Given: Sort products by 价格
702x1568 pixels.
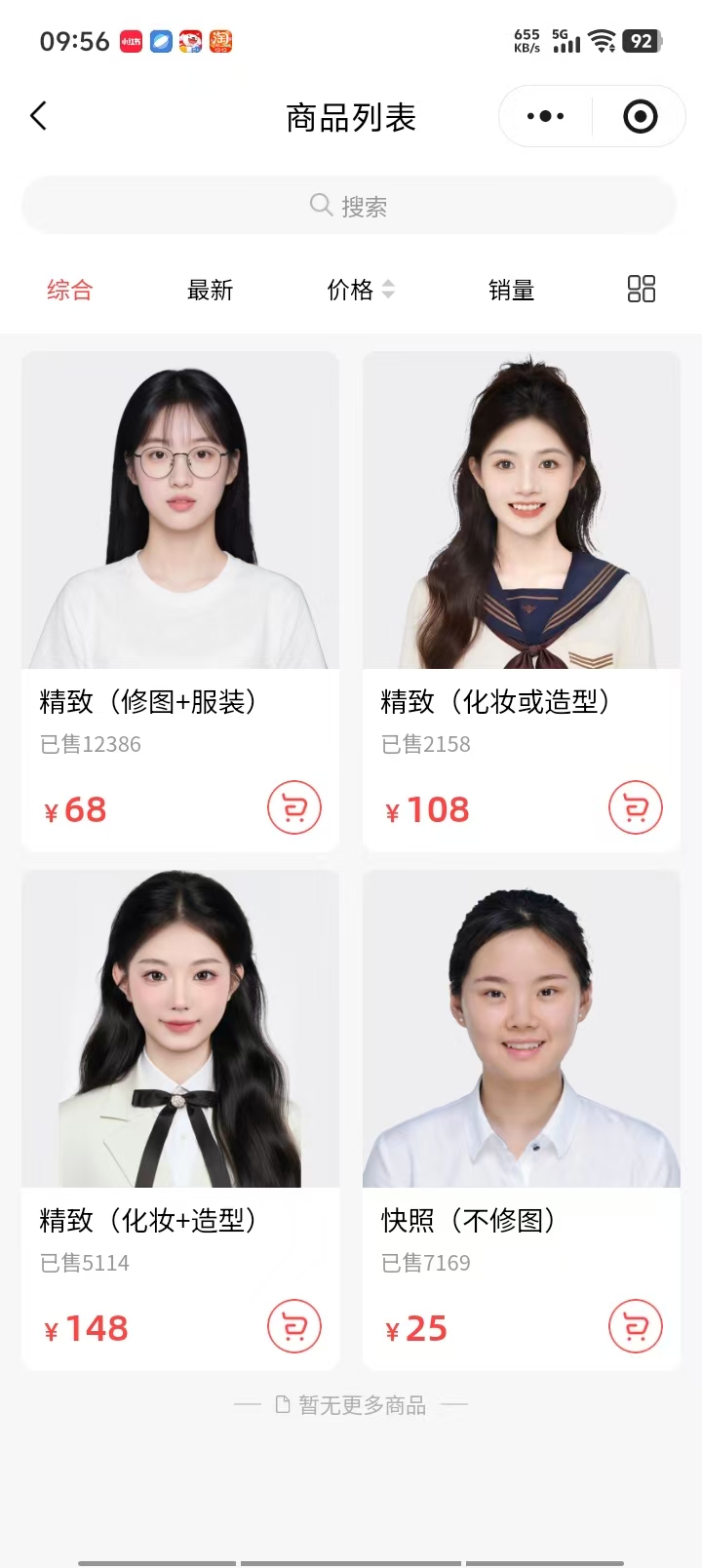Looking at the screenshot, I should pyautogui.click(x=360, y=290).
